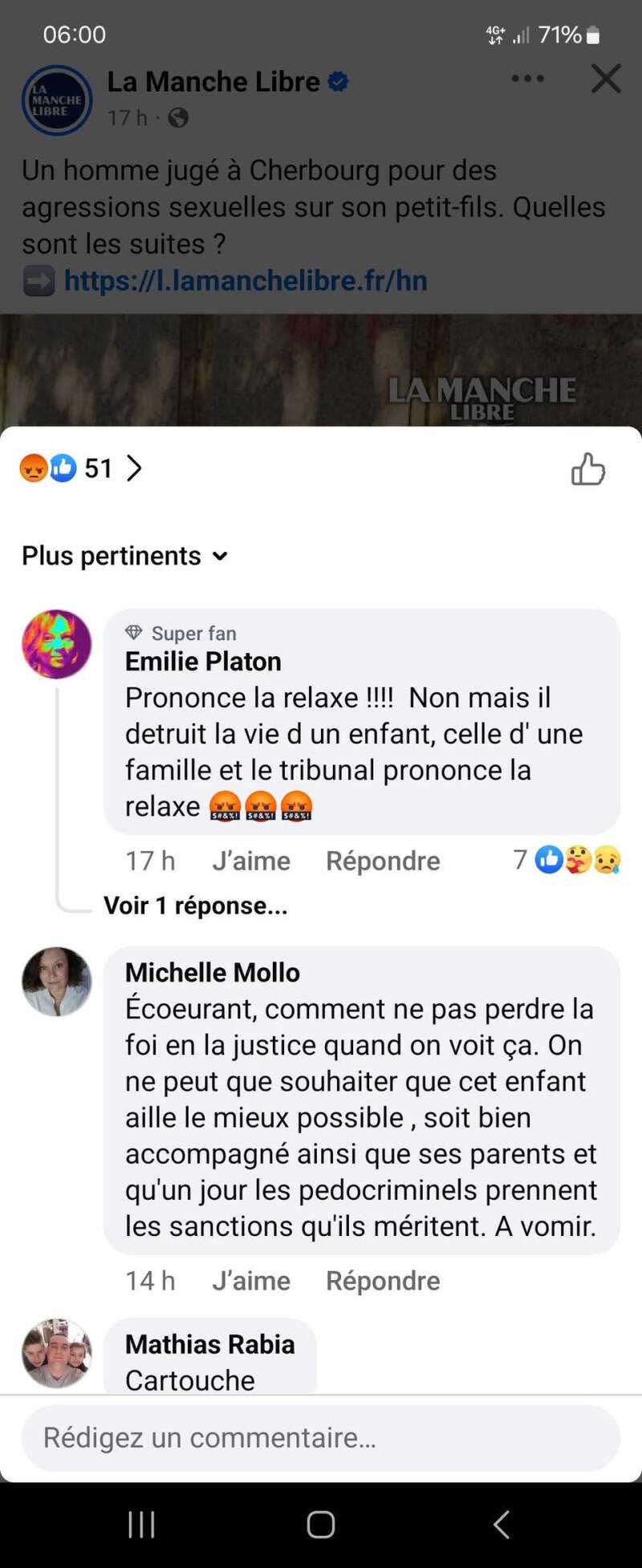
Task: Reply to Michelle Mollo's comment
Action: pyautogui.click(x=383, y=1281)
